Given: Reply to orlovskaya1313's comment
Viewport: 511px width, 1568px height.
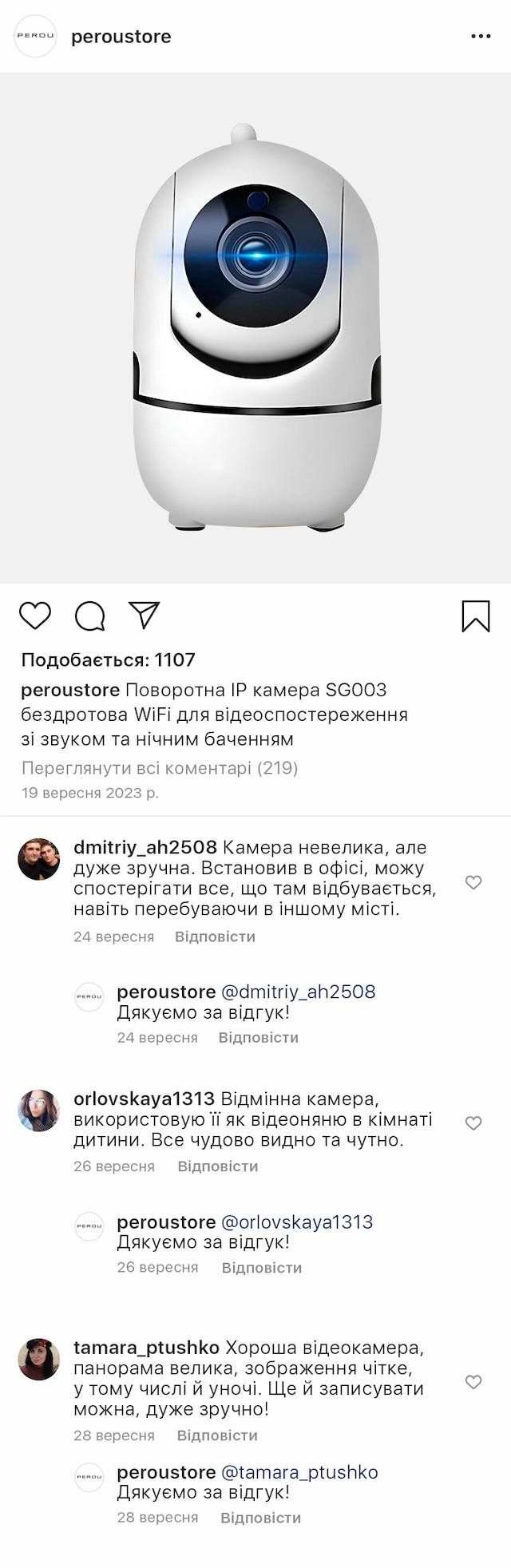Looking at the screenshot, I should (217, 1166).
